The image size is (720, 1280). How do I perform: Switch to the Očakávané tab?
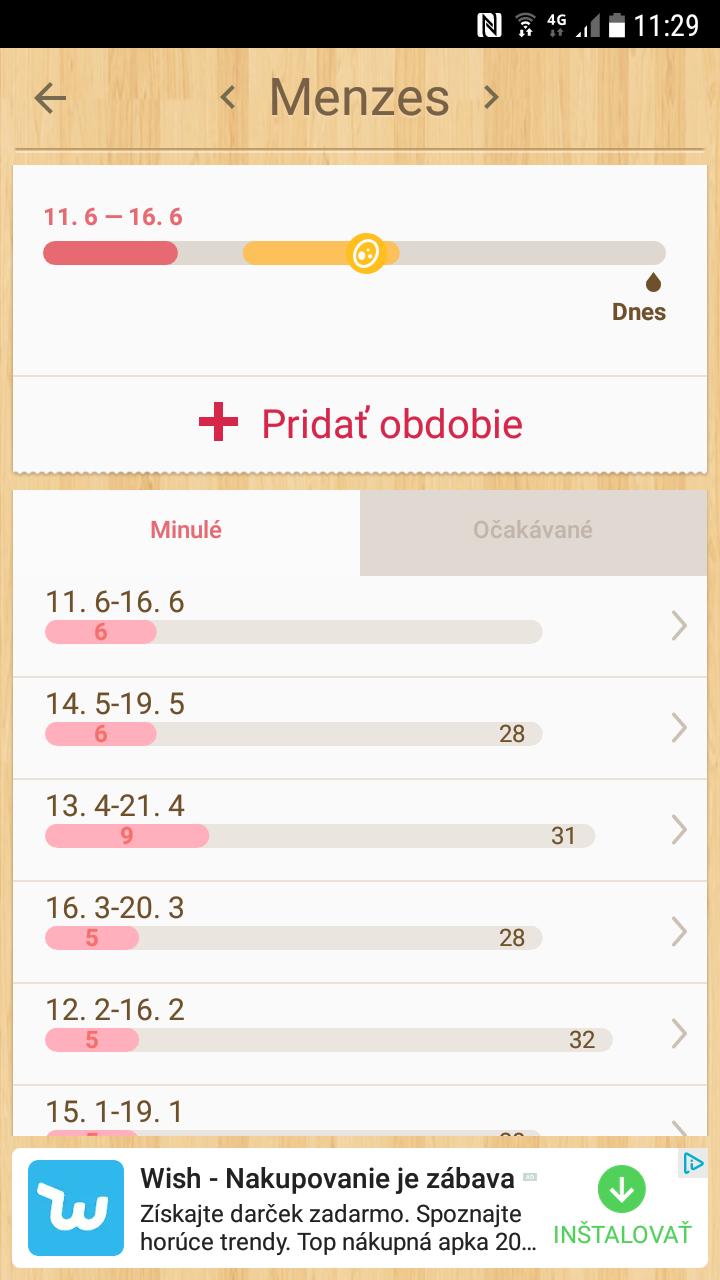(x=533, y=530)
